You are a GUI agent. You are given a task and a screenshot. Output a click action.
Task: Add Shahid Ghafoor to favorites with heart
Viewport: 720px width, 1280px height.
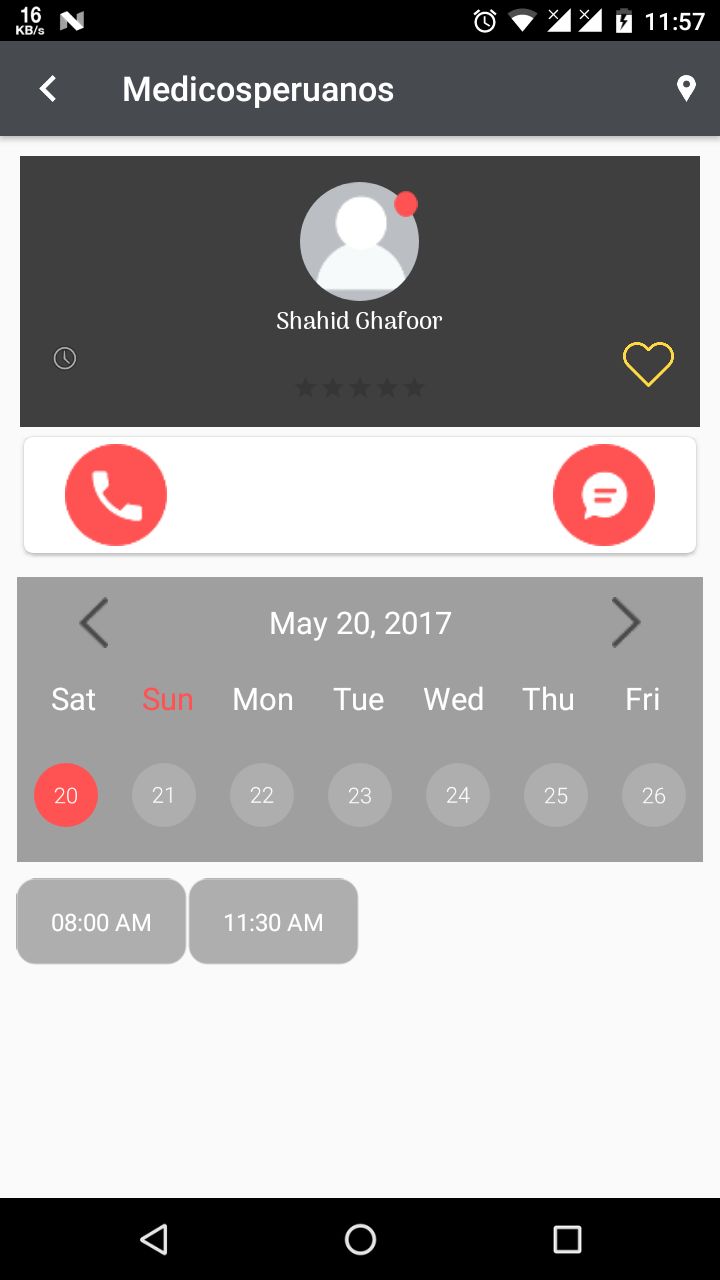click(x=648, y=364)
